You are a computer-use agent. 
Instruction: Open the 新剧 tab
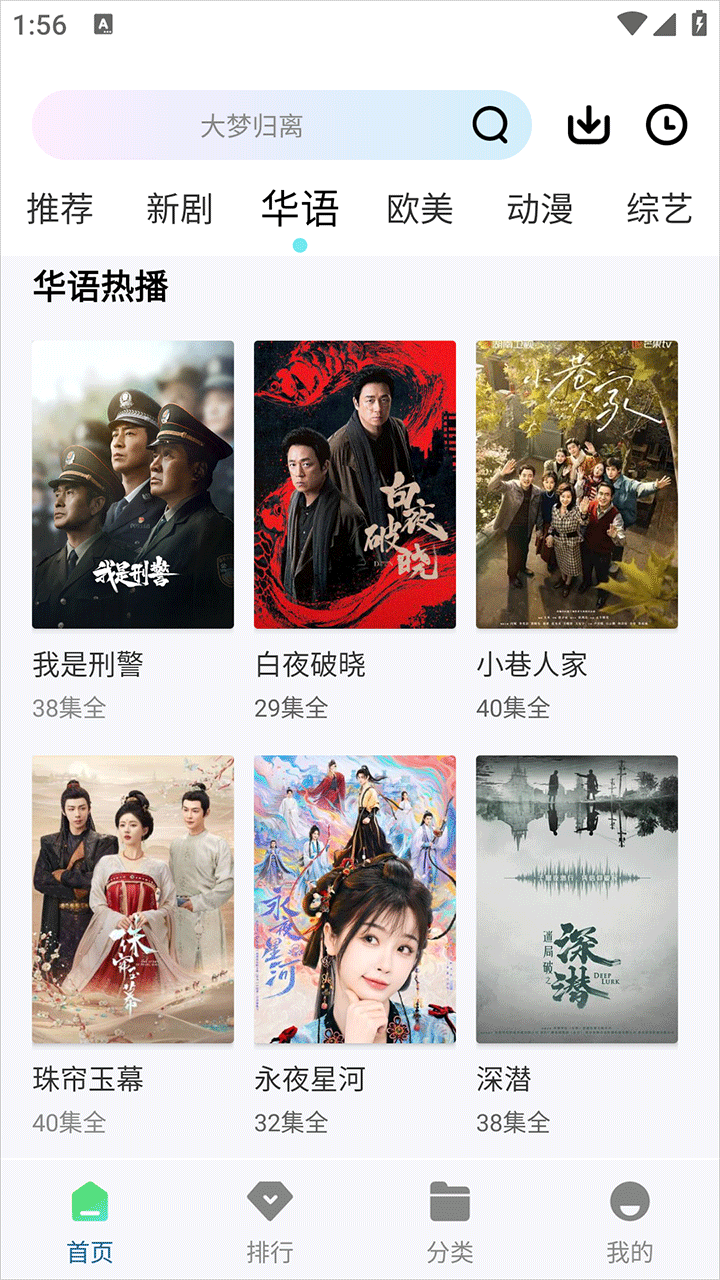tap(180, 208)
